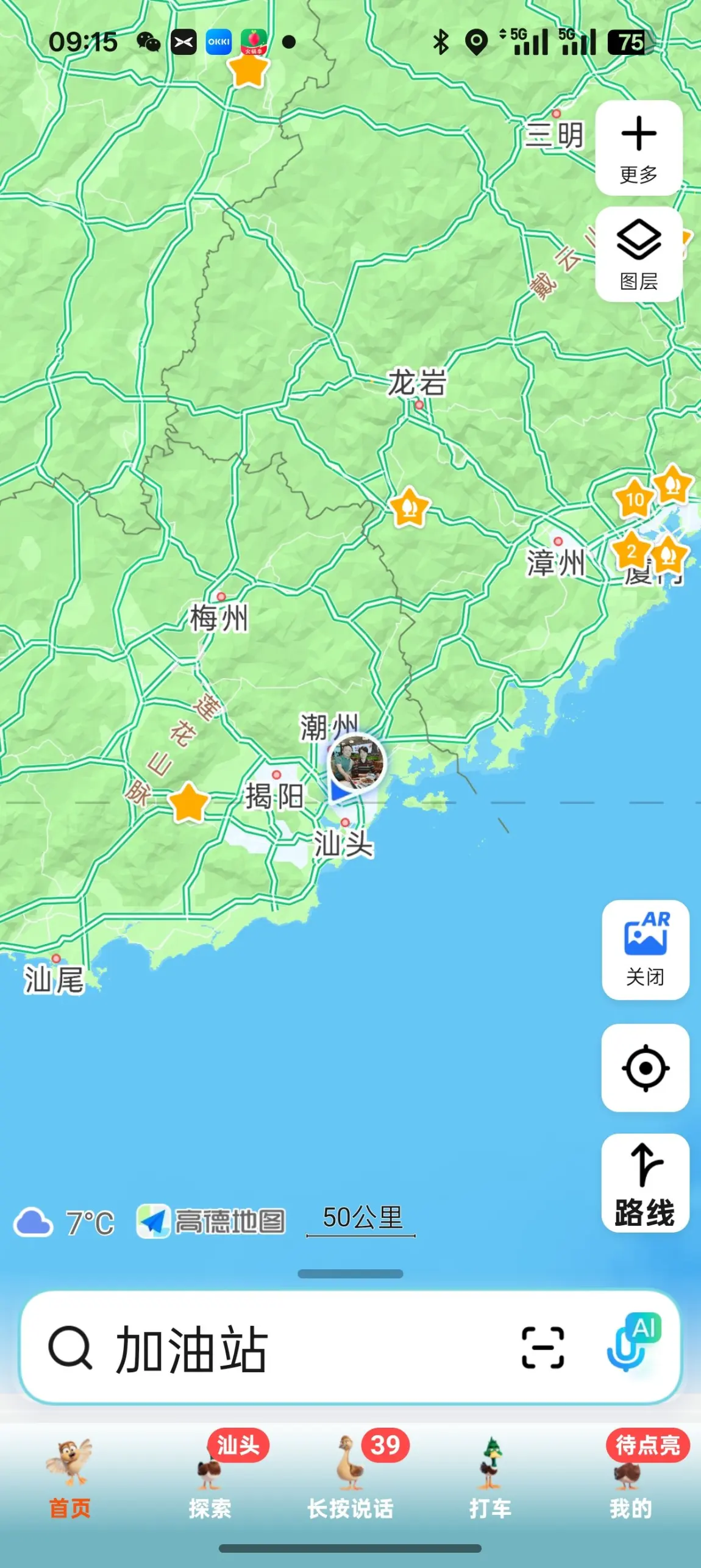Recenter map on my current location
Viewport: 701px width, 1568px height.
coord(645,1068)
